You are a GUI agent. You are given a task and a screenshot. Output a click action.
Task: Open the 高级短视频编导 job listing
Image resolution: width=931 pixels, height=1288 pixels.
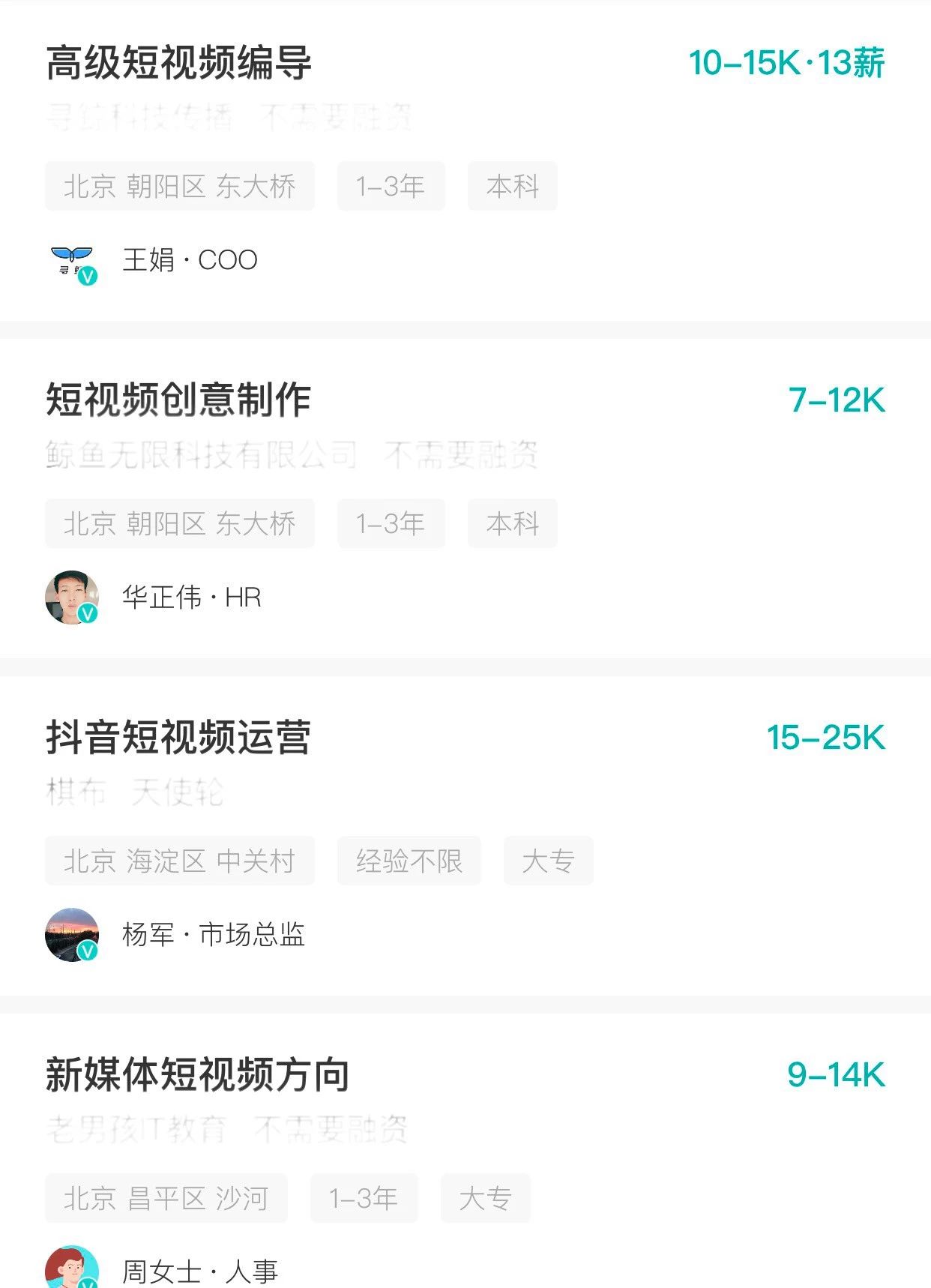pyautogui.click(x=178, y=63)
